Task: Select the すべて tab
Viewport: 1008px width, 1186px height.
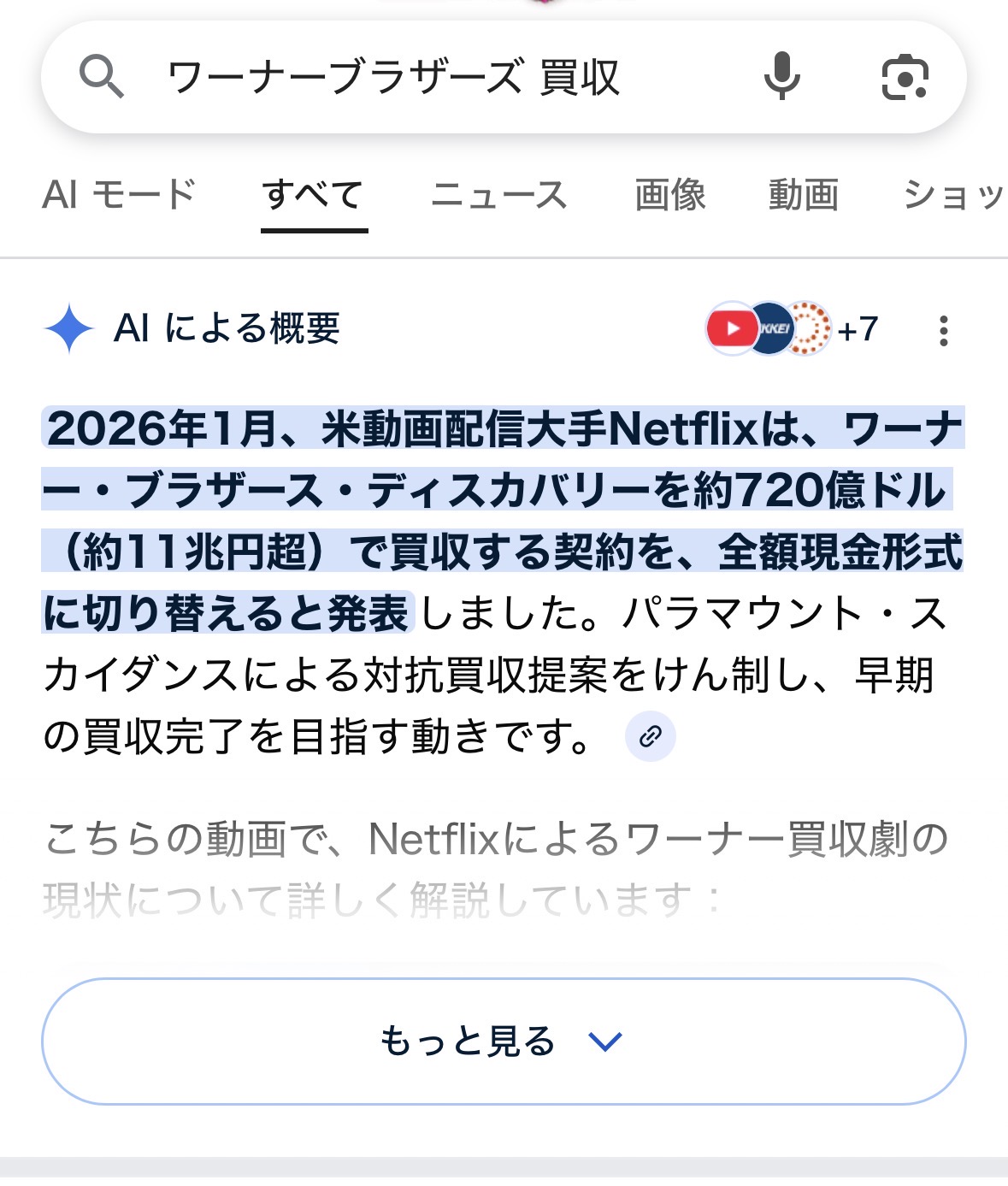Action: click(x=314, y=195)
